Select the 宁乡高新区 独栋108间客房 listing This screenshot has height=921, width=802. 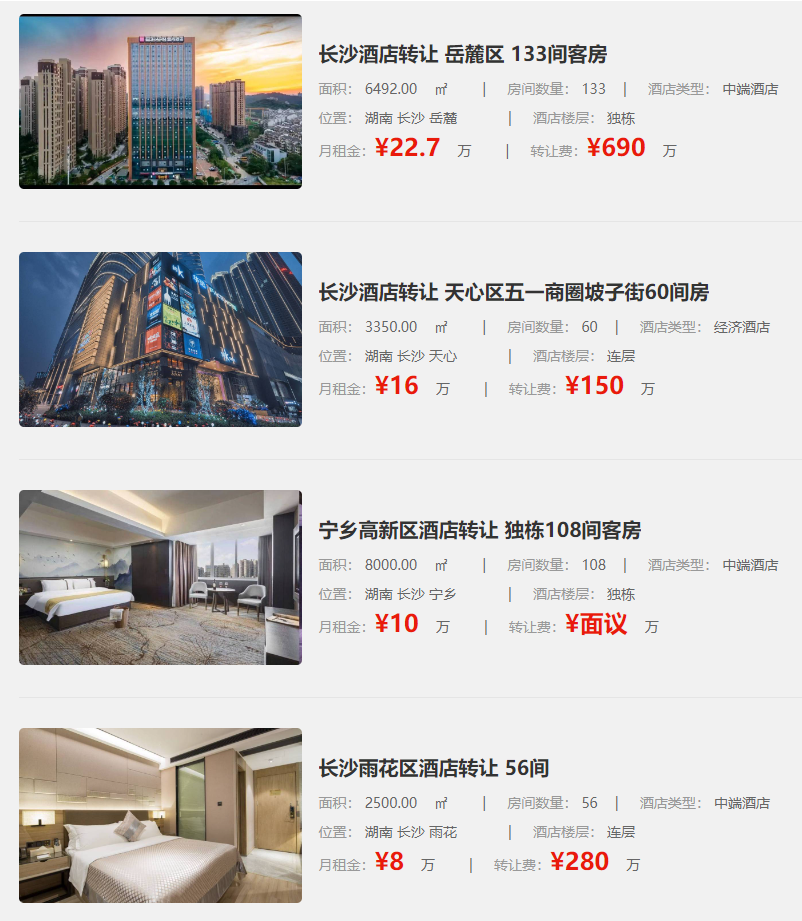click(x=479, y=530)
